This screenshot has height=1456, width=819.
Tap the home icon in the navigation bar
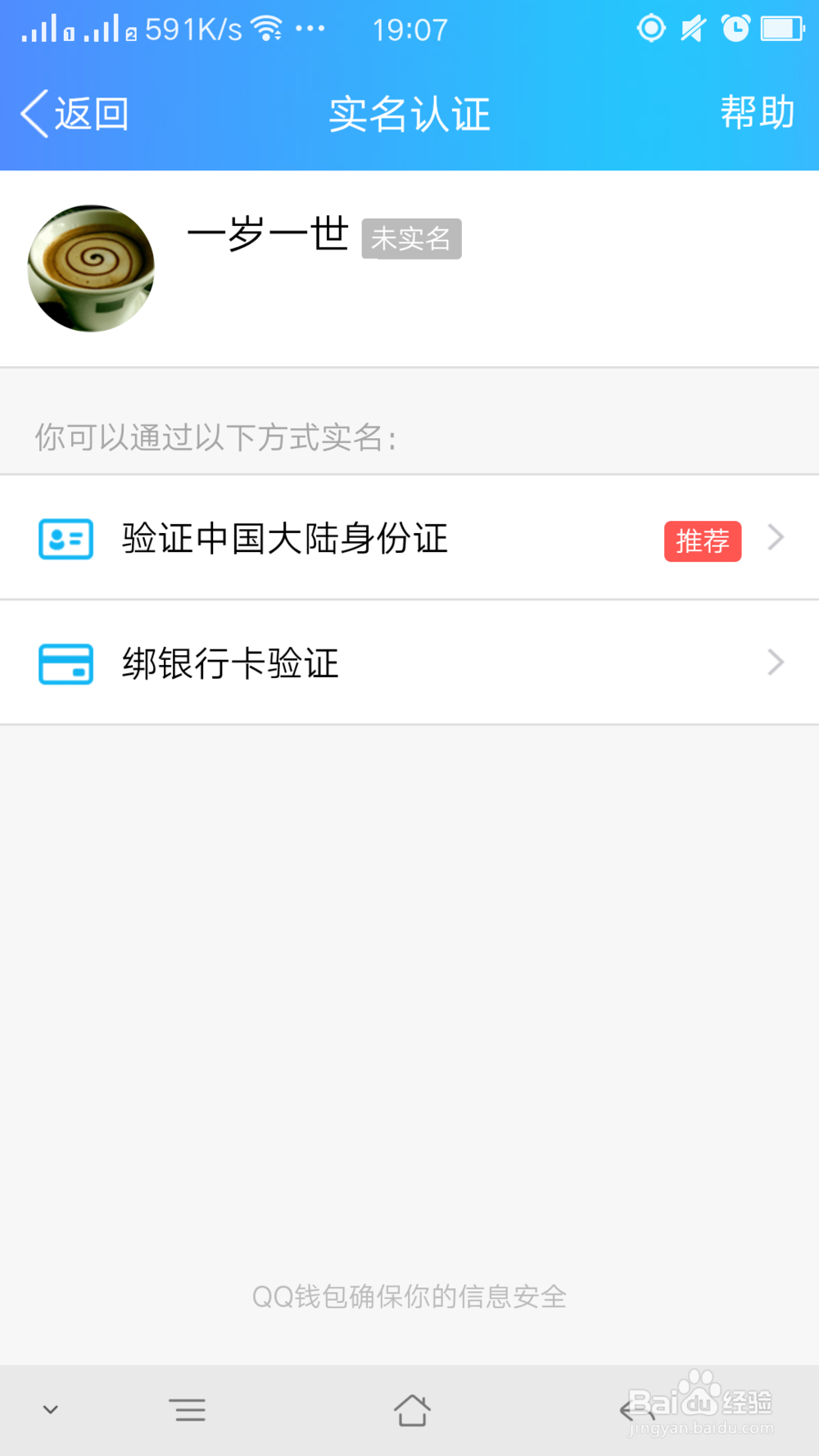click(413, 1410)
